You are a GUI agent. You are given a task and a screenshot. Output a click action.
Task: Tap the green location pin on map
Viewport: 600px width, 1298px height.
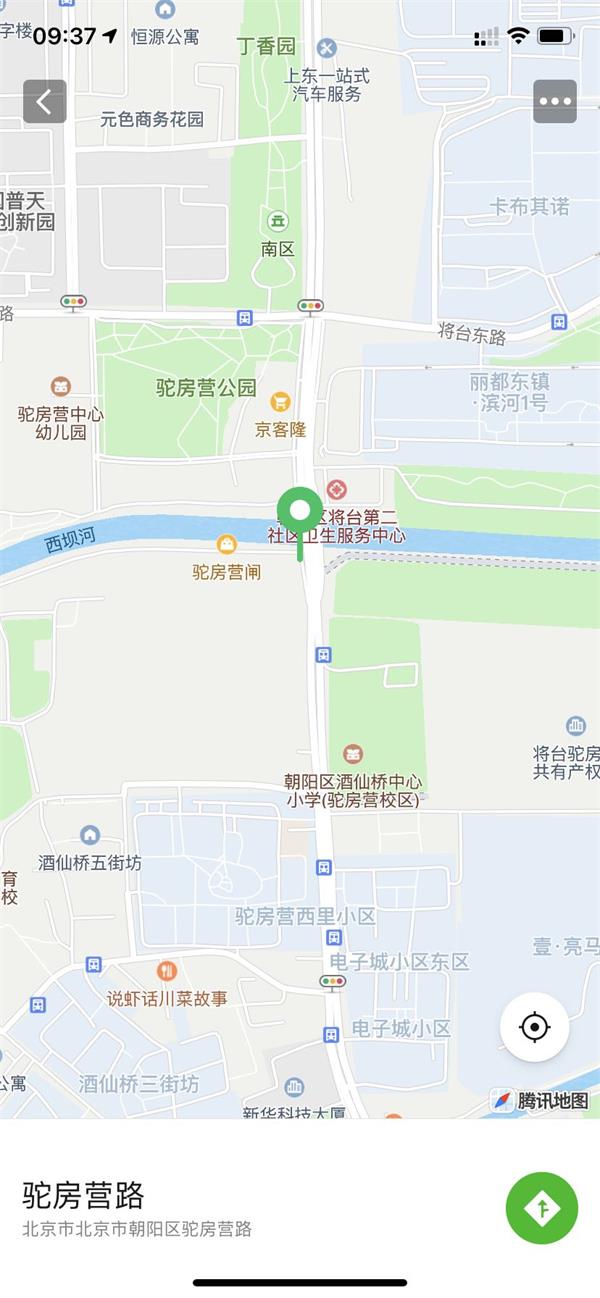(x=300, y=513)
